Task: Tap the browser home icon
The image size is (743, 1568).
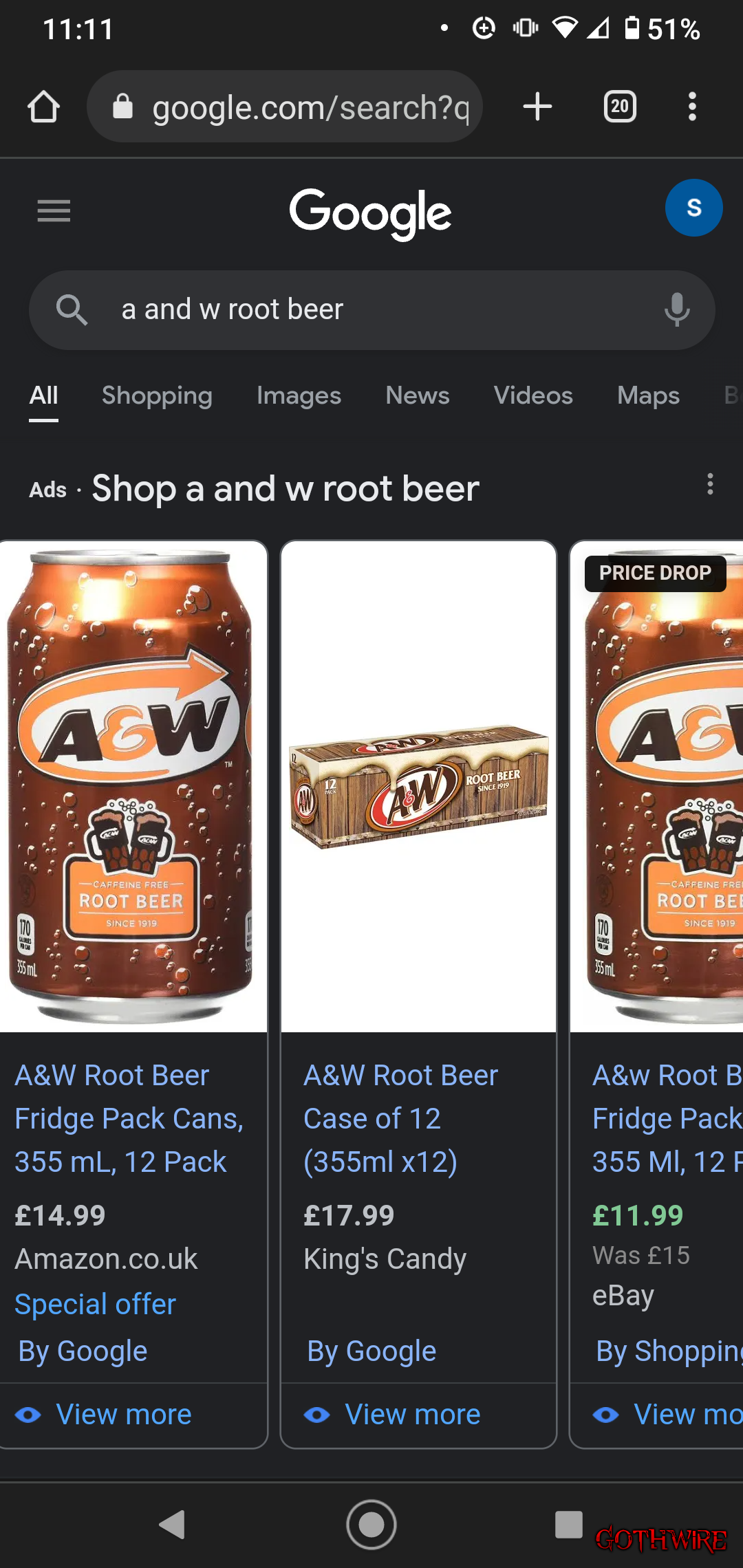Action: [x=43, y=107]
